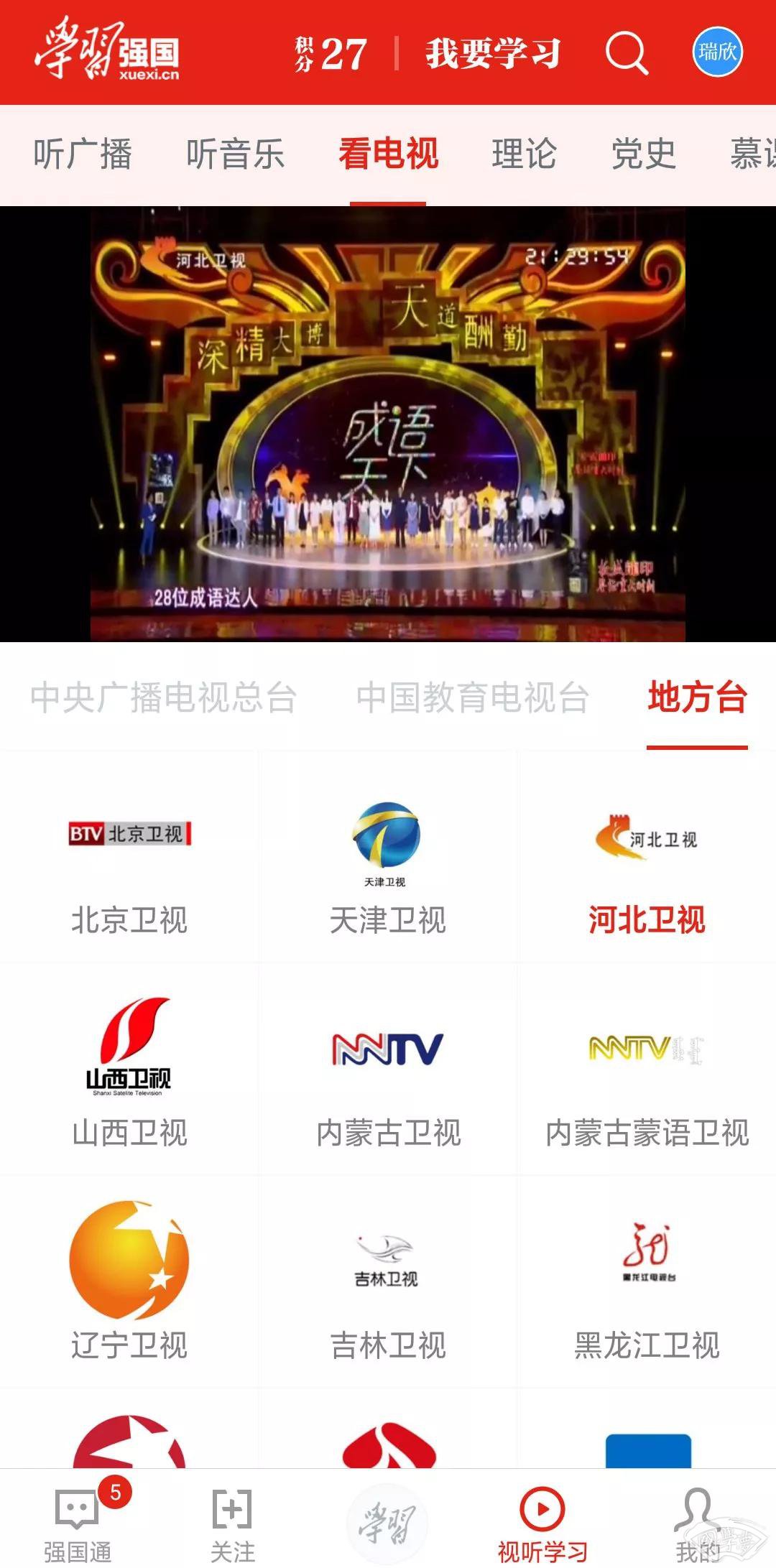Select 中国教育电视台 channel group
This screenshot has width=776, height=1568.
[x=473, y=697]
